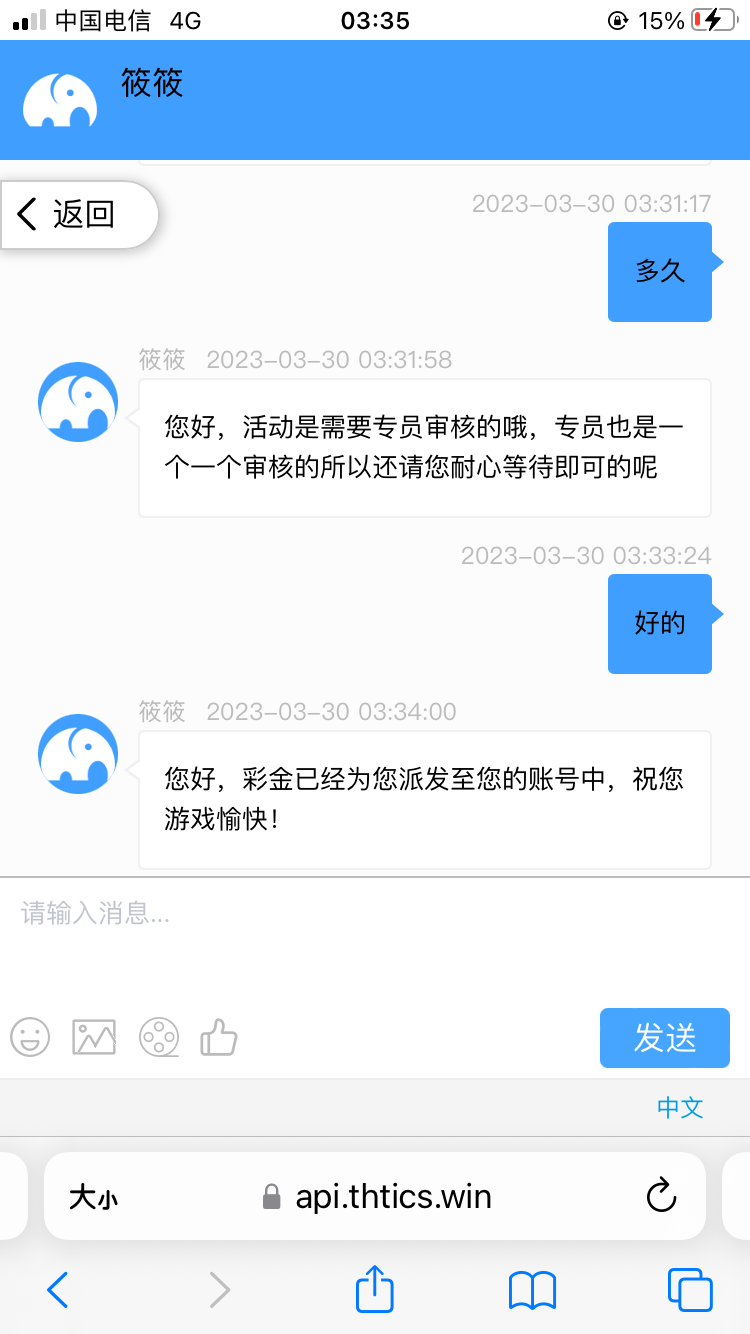Open the Safari share sheet icon
This screenshot has height=1334, width=750.
pos(373,1290)
